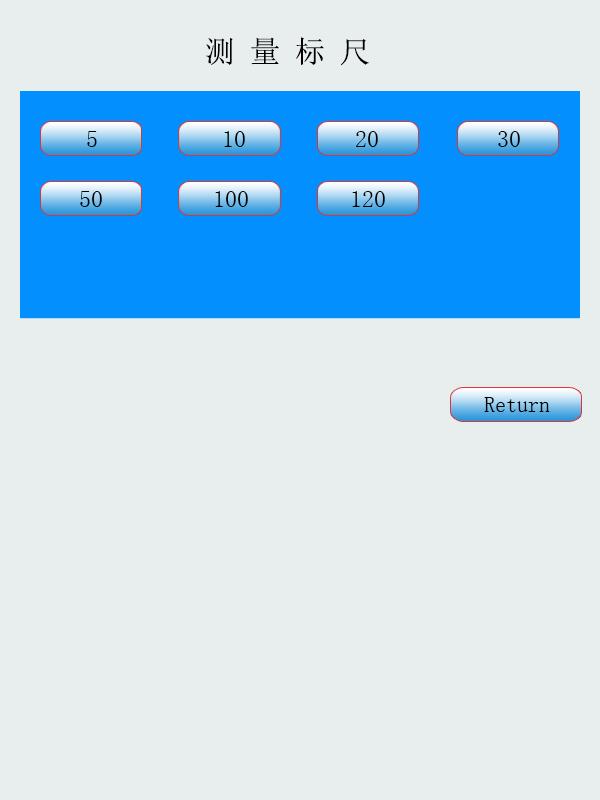This screenshot has height=800, width=600.
Task: Set the measuring scale to 20
Action: point(367,139)
